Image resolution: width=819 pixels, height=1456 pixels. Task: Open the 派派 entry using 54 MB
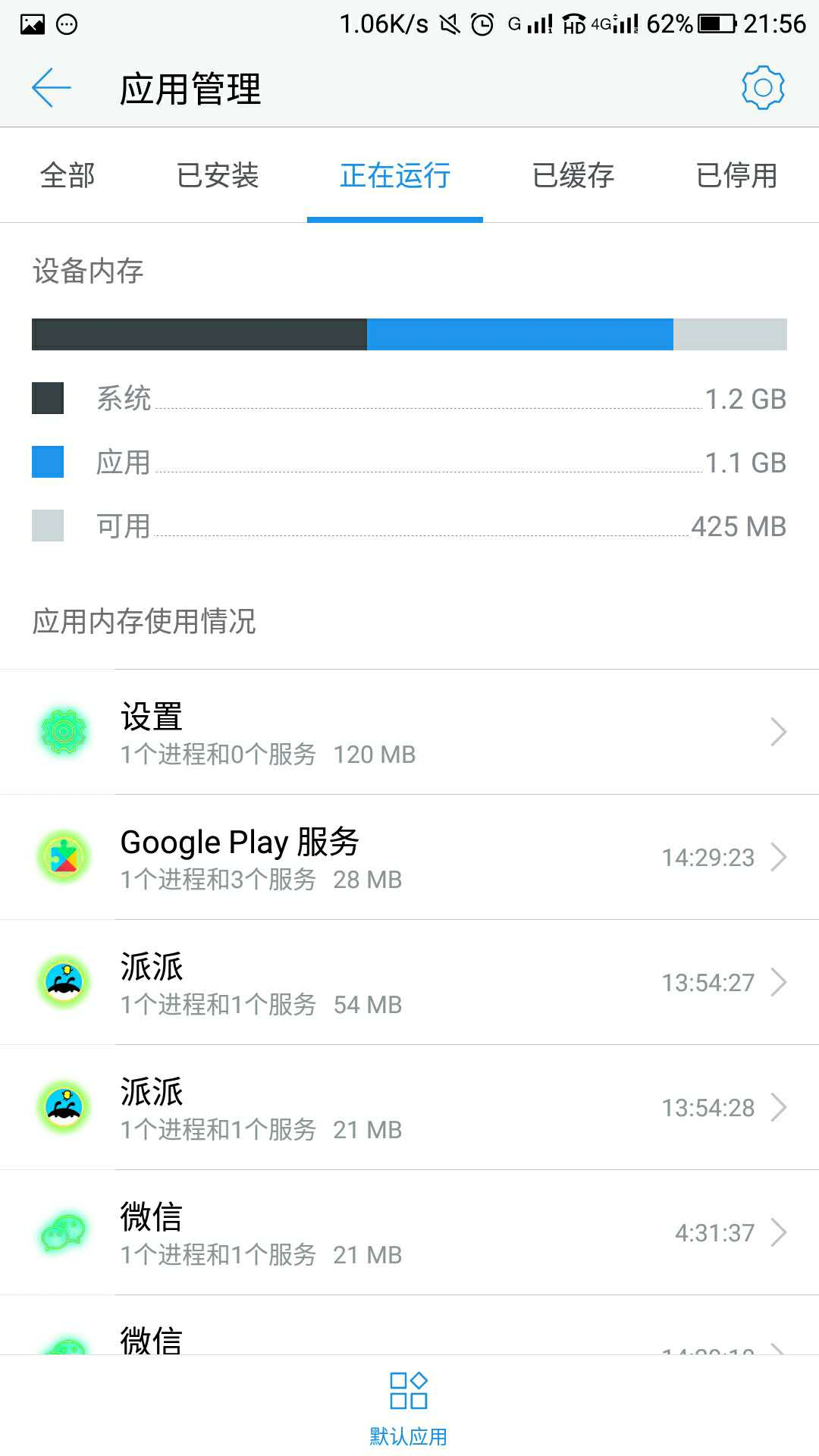(409, 983)
